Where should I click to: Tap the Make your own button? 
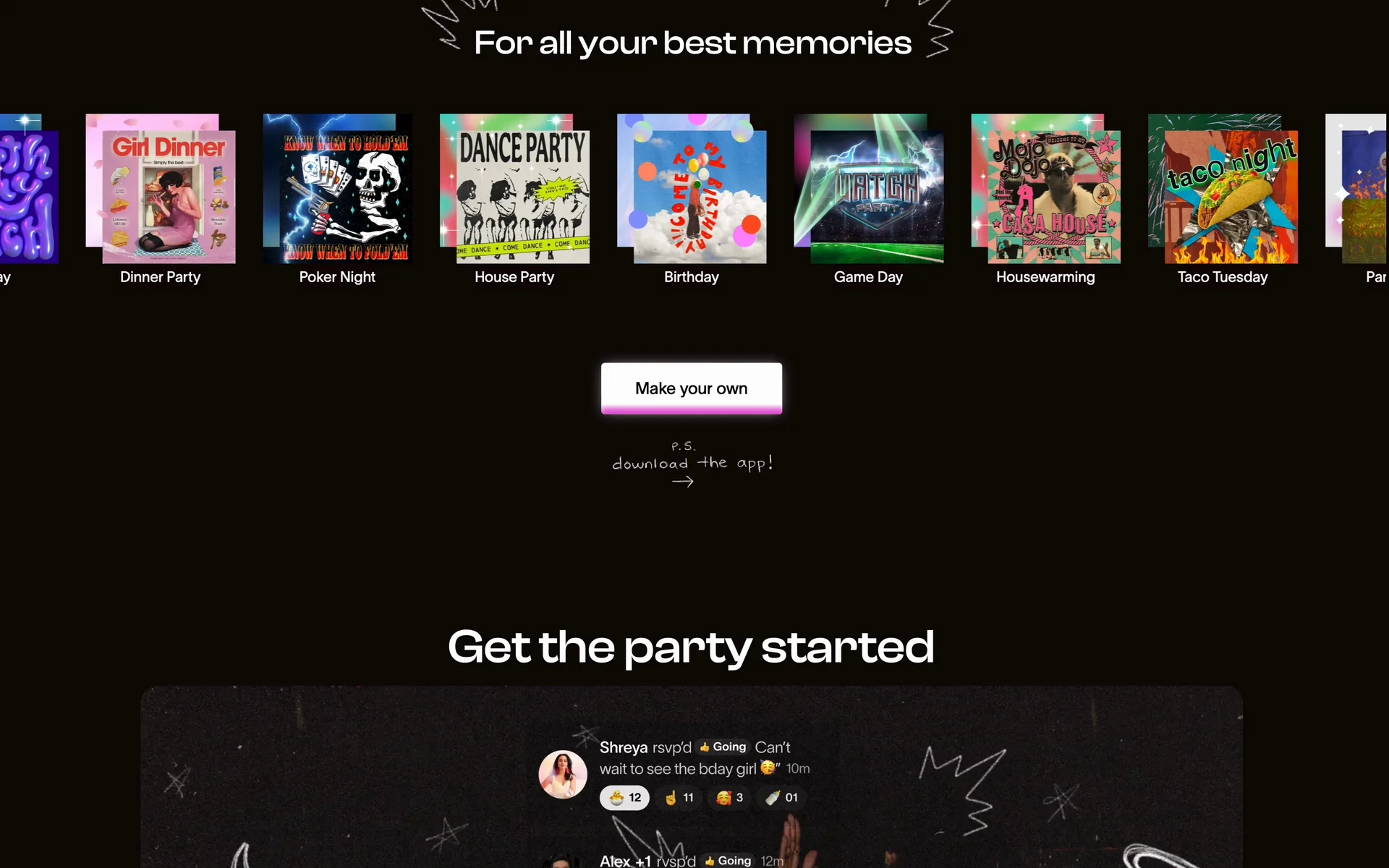[691, 388]
